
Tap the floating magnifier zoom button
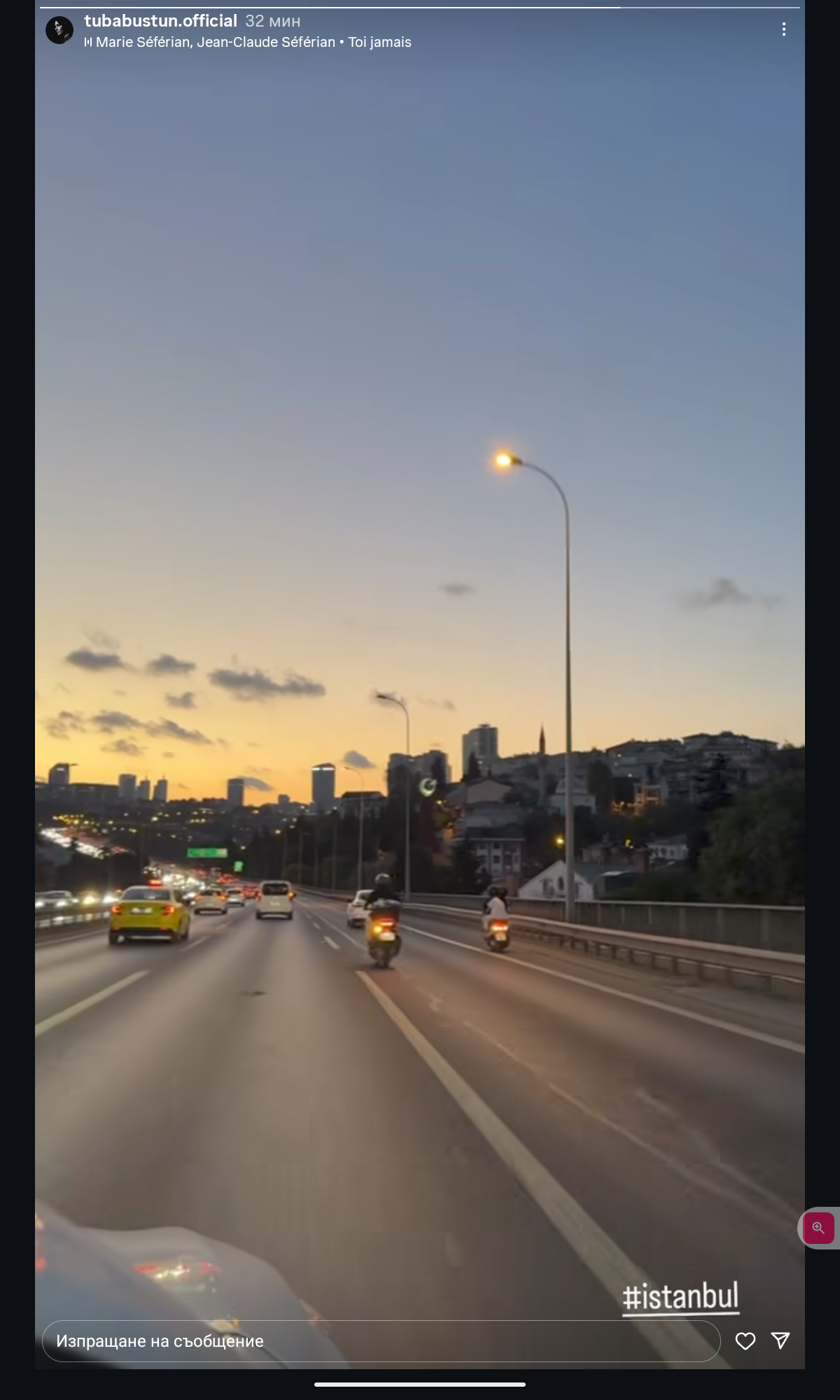(818, 1228)
